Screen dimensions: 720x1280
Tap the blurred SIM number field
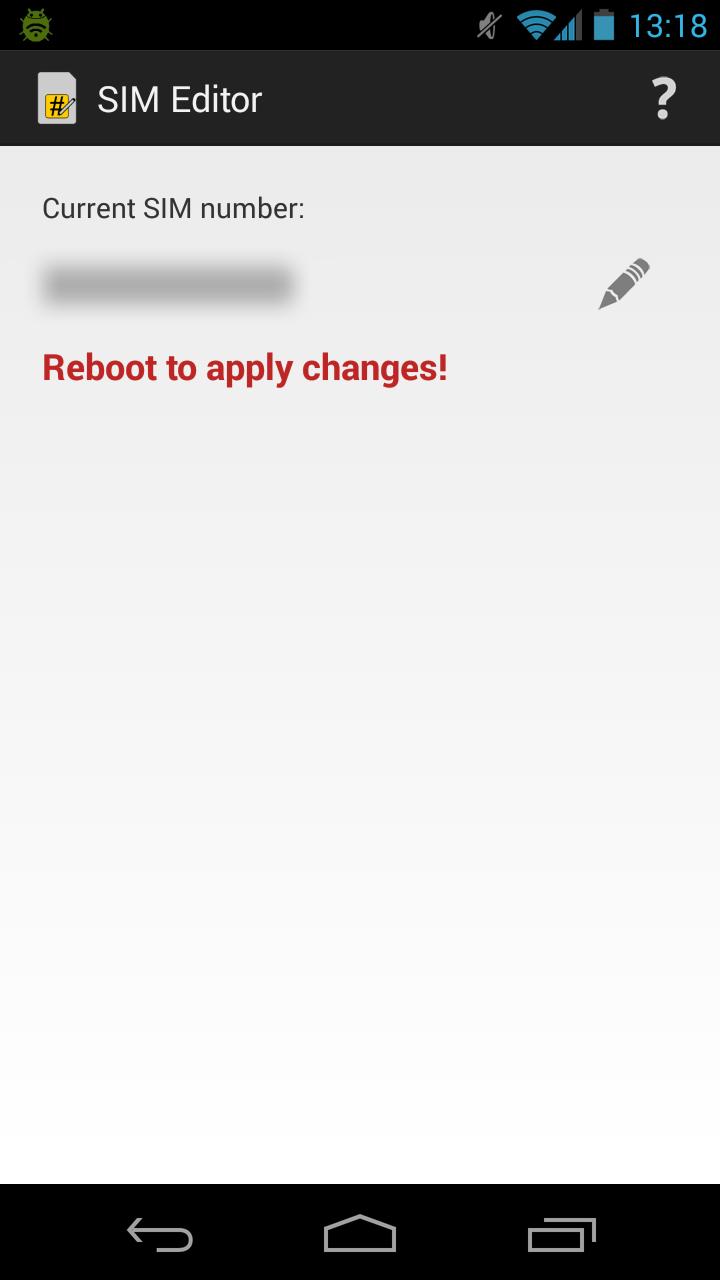168,283
